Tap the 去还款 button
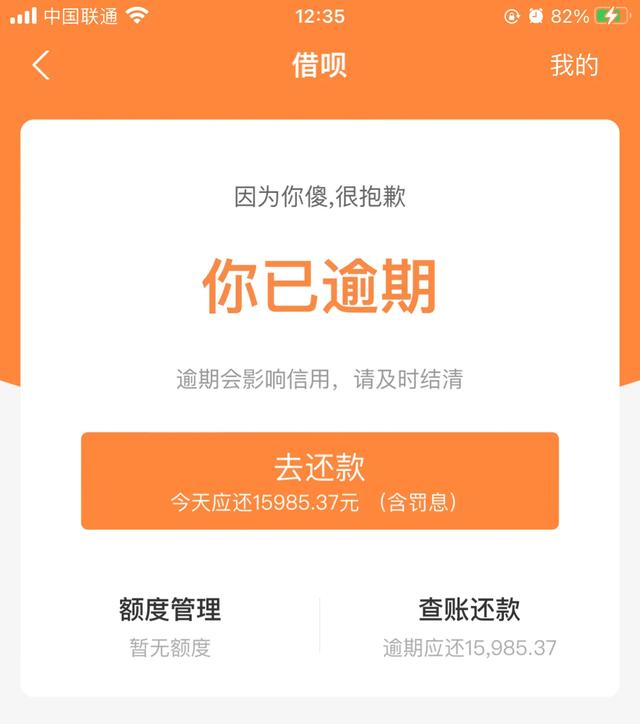 pos(319,481)
